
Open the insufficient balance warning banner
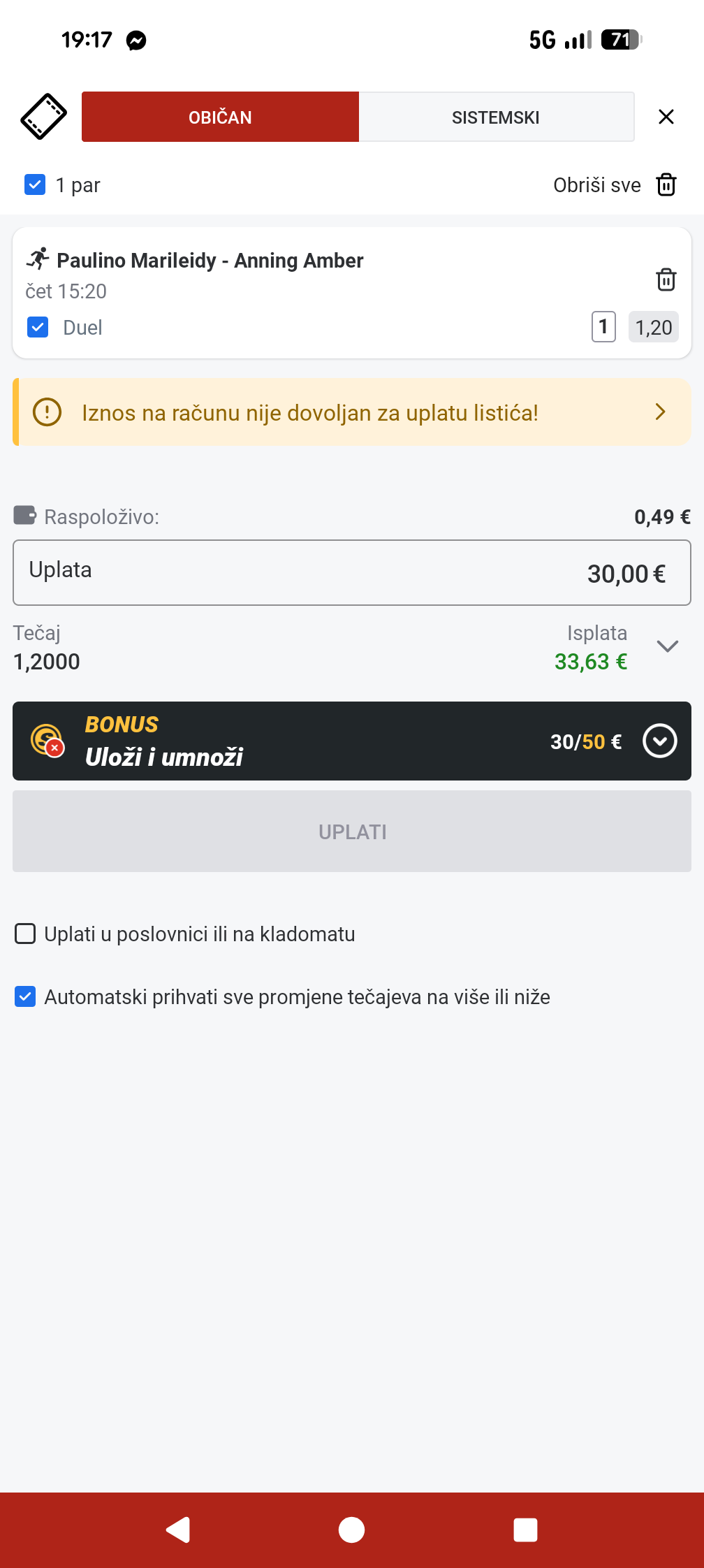[352, 412]
